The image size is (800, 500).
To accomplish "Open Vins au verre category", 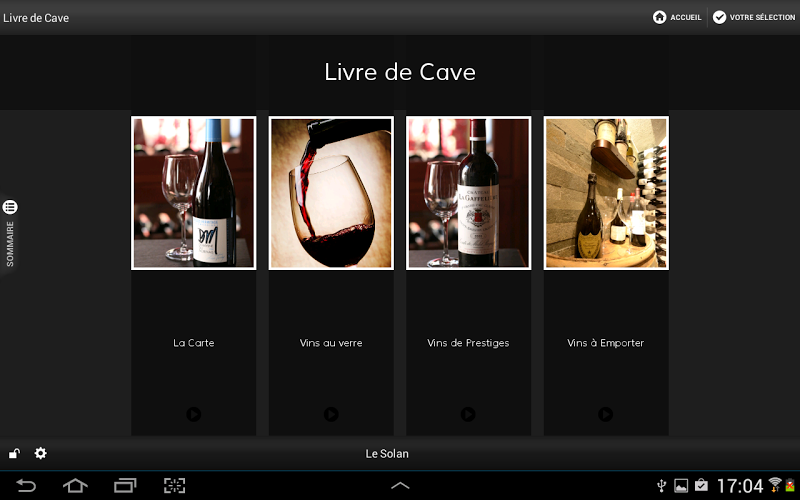I will pos(331,193).
